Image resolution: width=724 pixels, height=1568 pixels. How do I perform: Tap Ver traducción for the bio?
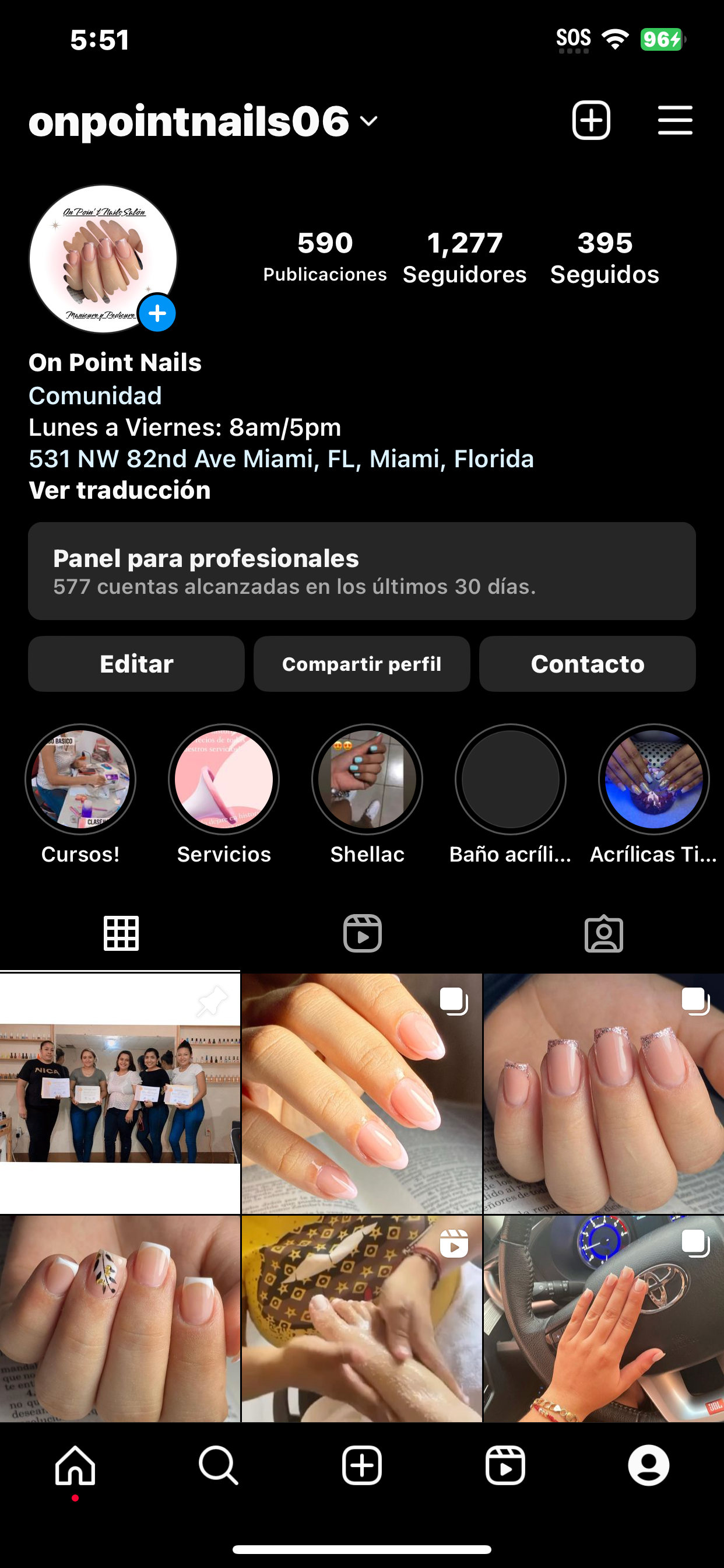120,490
